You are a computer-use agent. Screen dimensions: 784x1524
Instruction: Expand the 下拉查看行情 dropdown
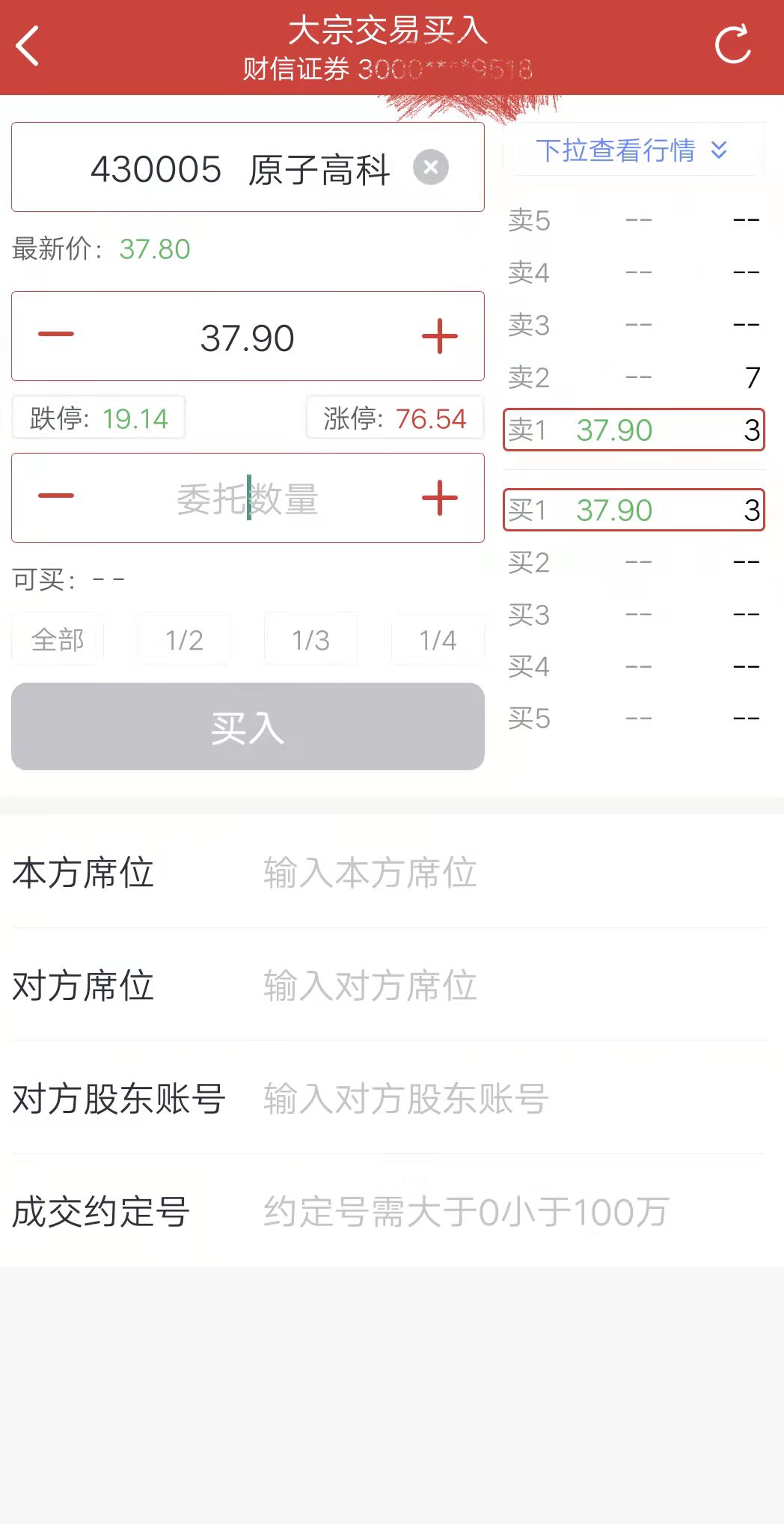(633, 150)
